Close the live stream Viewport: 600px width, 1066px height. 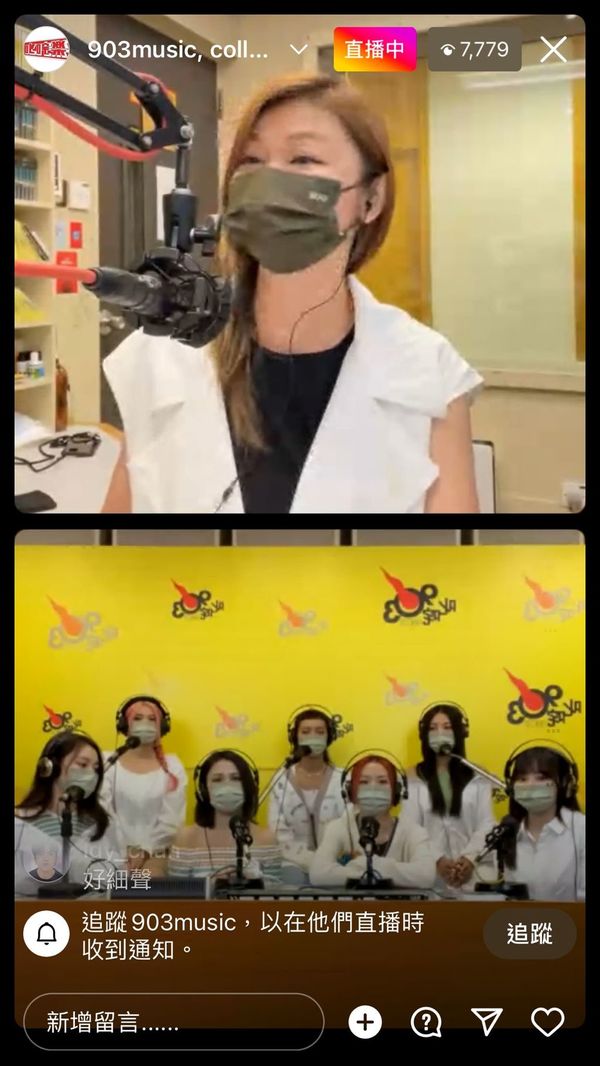(553, 49)
